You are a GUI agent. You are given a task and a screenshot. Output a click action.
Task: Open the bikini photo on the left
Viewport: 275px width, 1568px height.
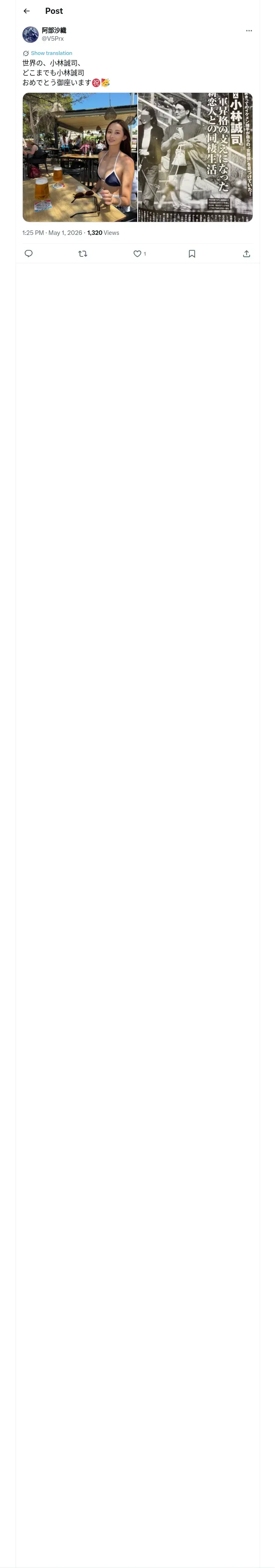pyautogui.click(x=80, y=157)
